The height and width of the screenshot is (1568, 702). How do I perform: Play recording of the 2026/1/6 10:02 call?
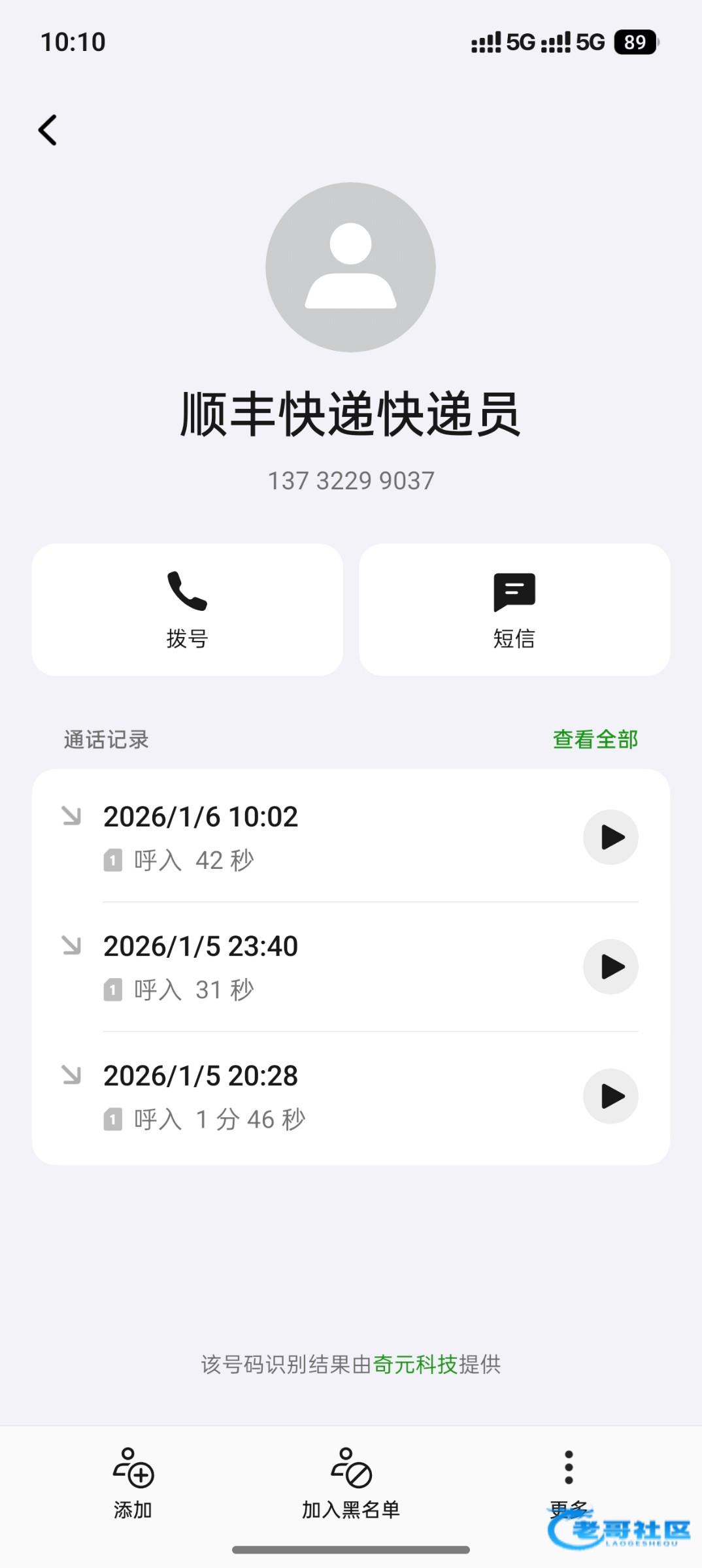[610, 837]
